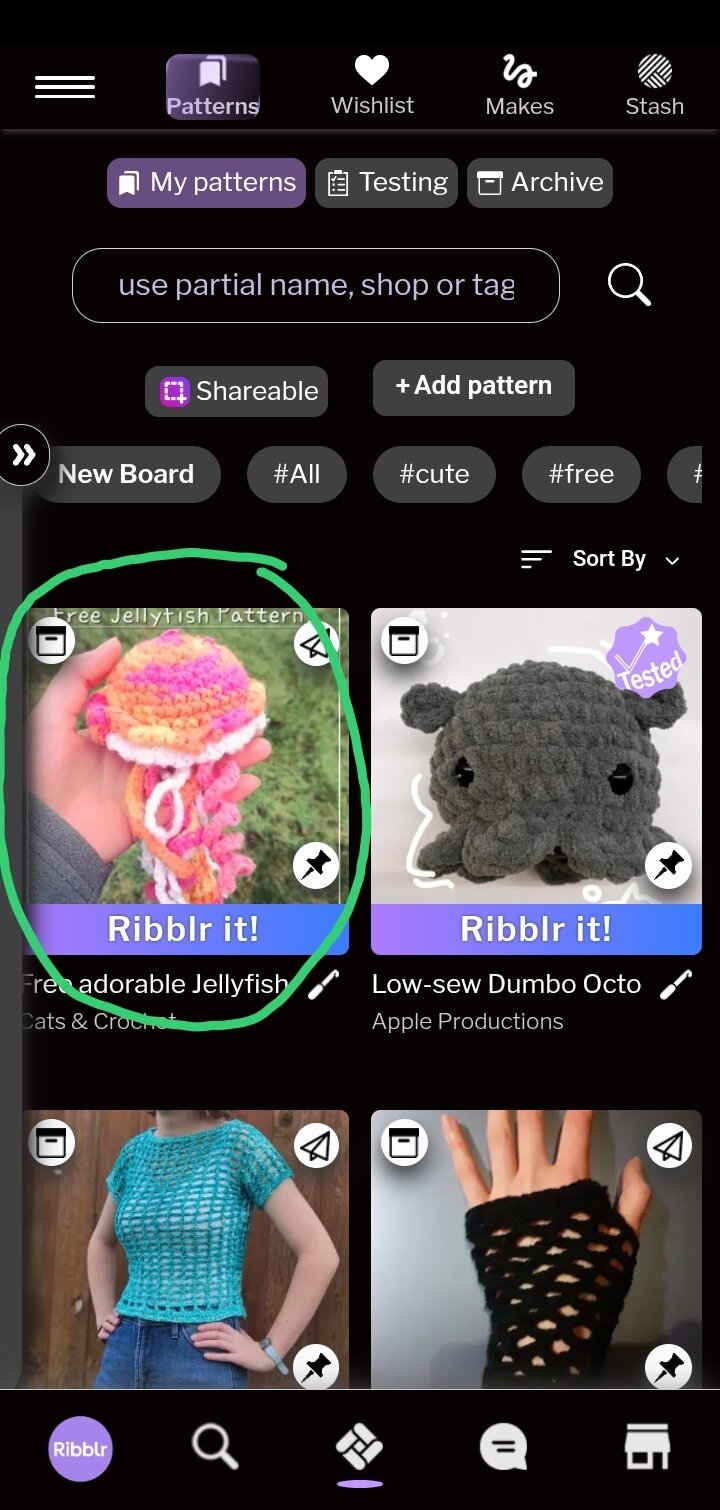Image resolution: width=720 pixels, height=1510 pixels.
Task: Open the Stash tab
Action: click(654, 87)
